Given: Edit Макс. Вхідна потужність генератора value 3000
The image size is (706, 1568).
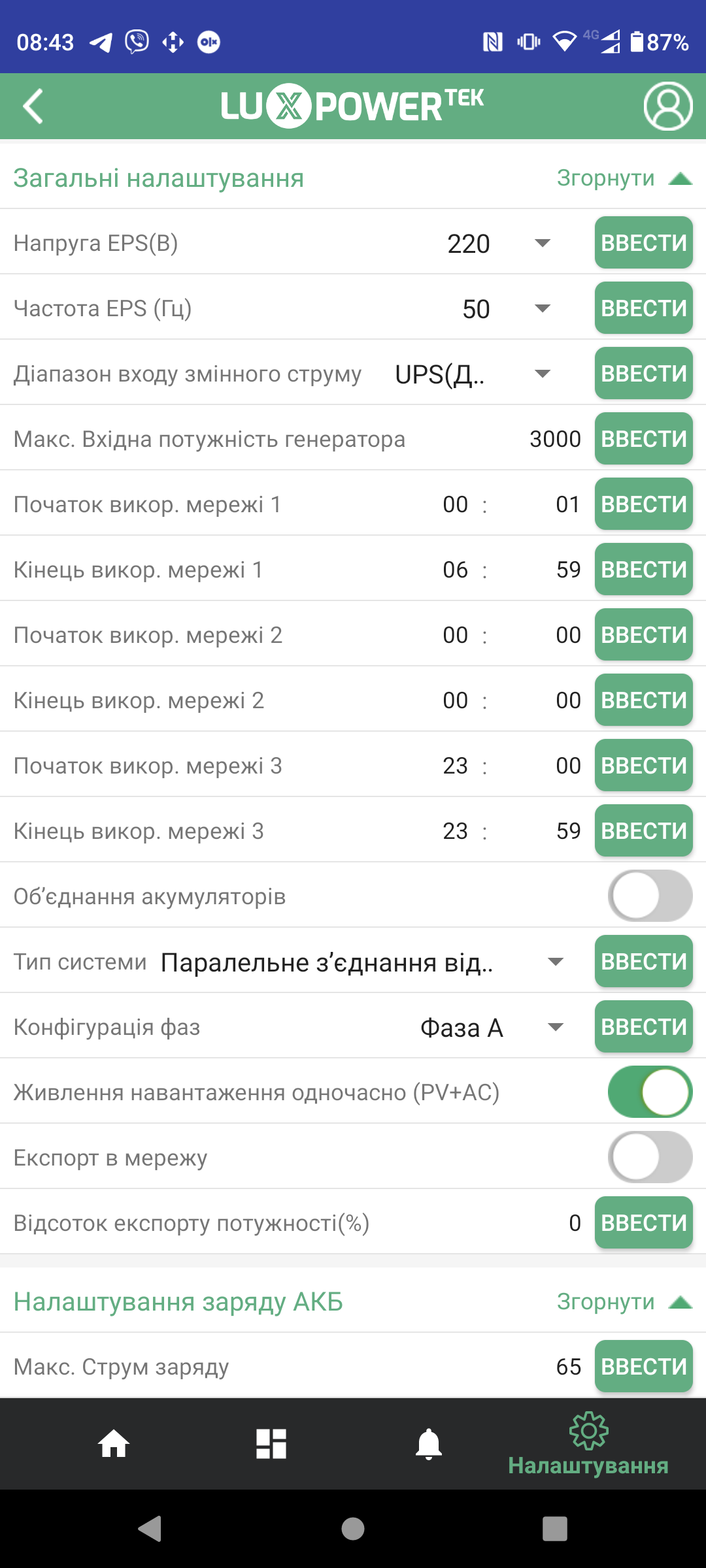Looking at the screenshot, I should [x=555, y=438].
